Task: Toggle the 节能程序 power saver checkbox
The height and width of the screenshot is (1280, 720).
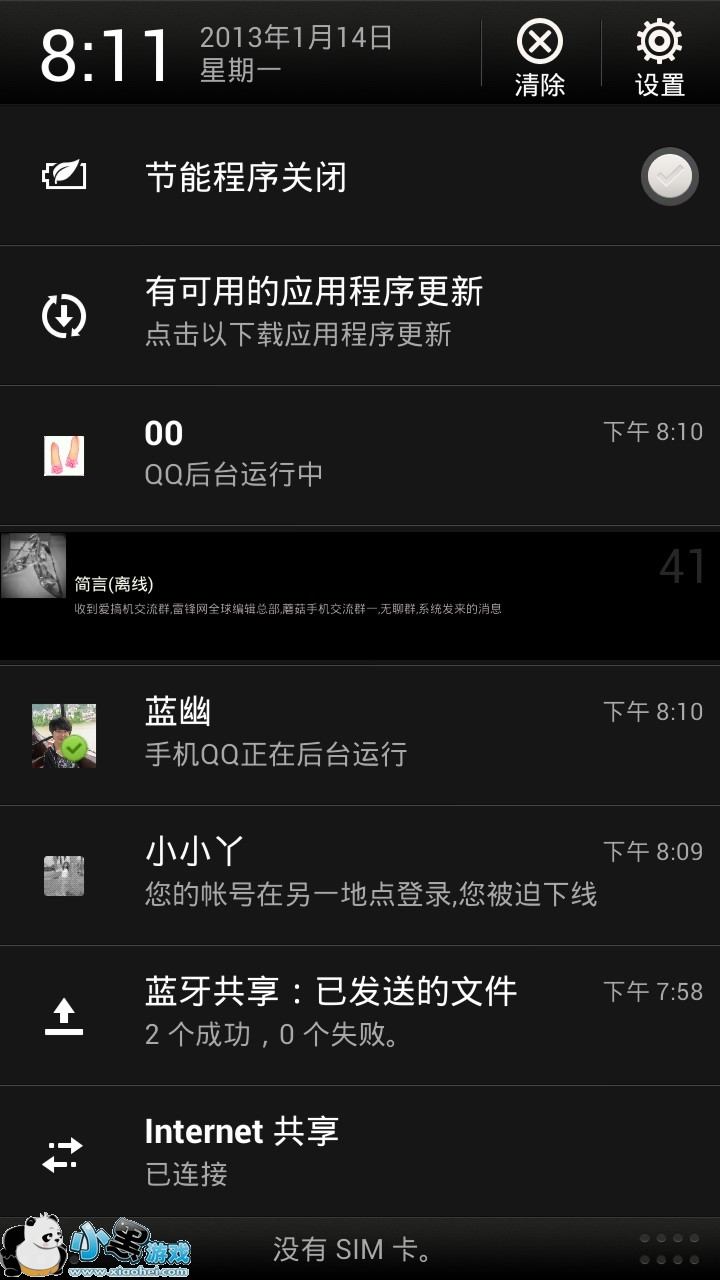Action: click(x=669, y=177)
